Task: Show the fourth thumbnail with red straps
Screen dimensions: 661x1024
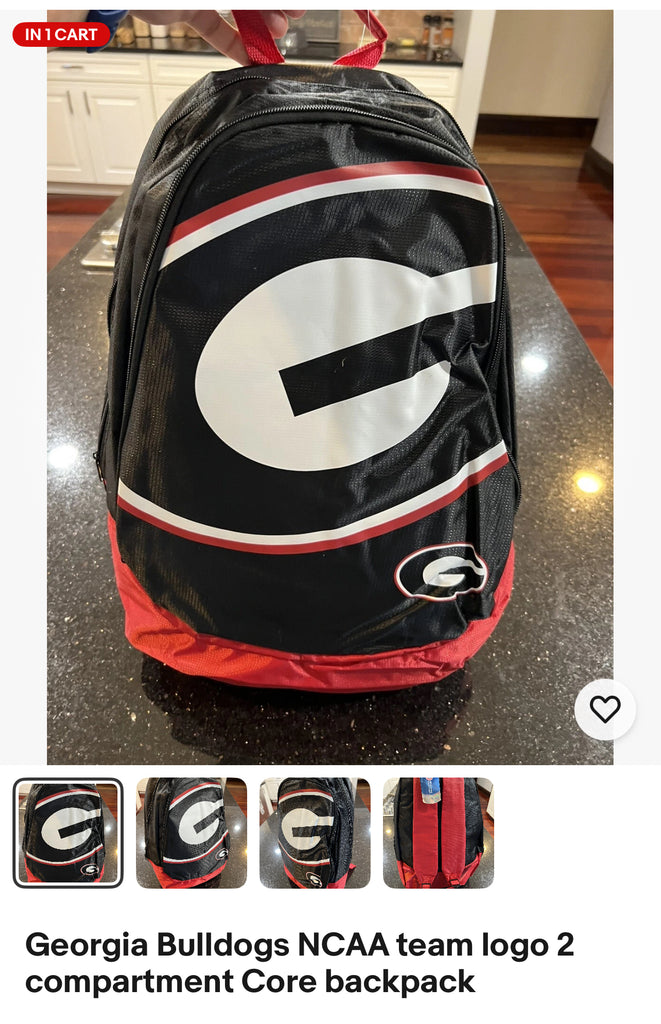Action: (438, 833)
